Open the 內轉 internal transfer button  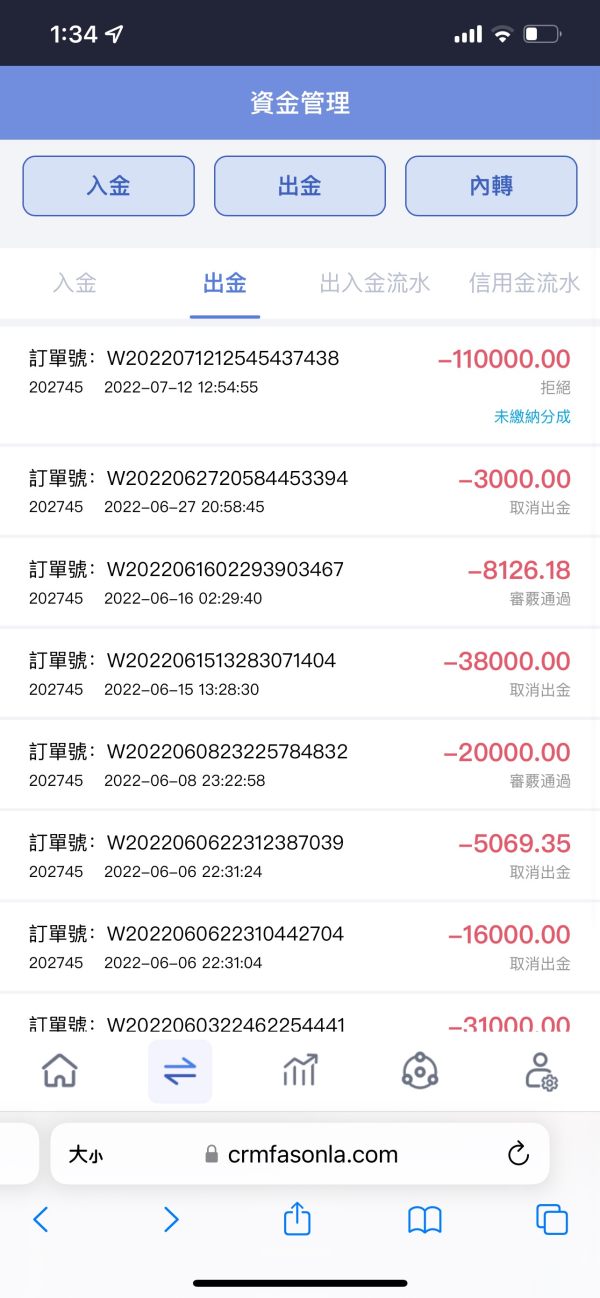[x=491, y=186]
